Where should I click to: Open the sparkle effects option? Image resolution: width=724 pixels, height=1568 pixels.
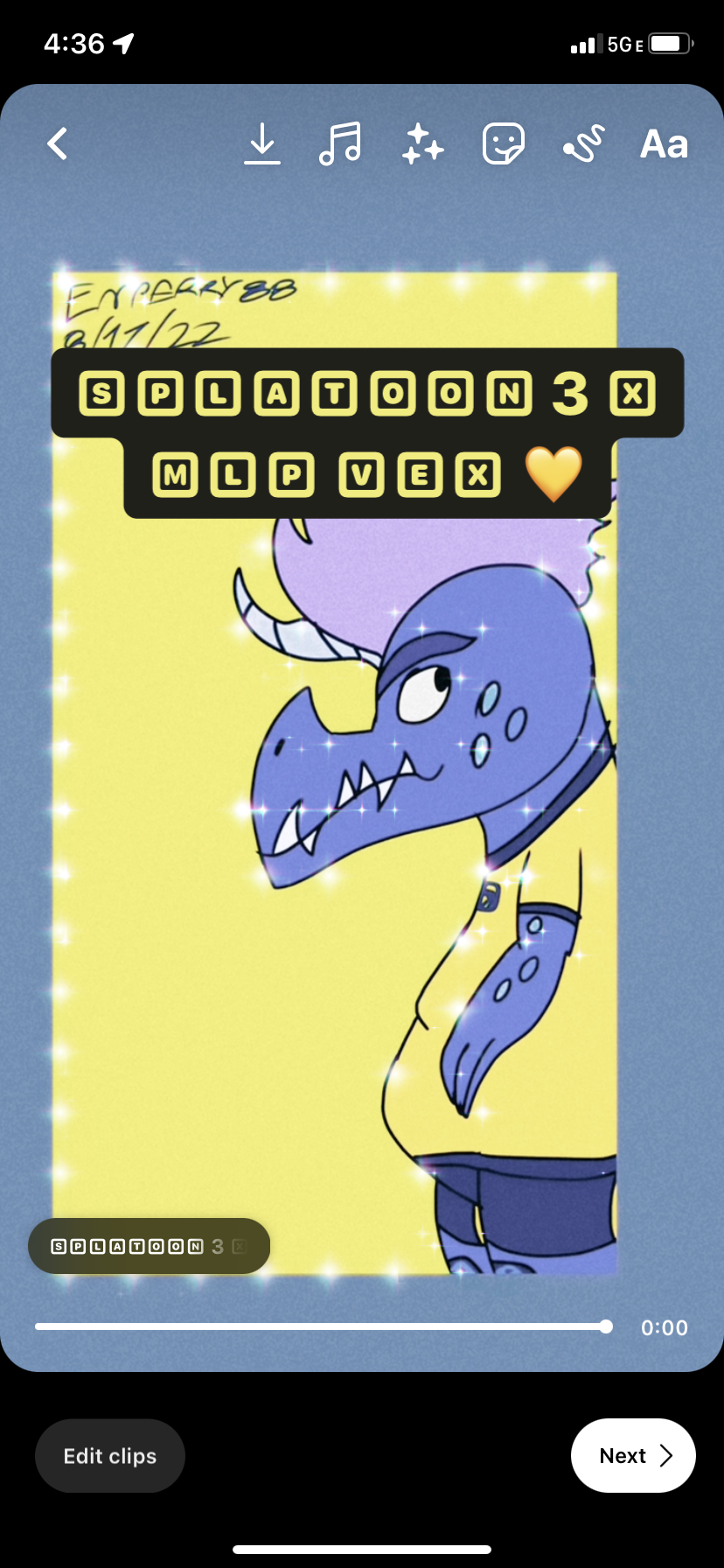click(x=422, y=144)
